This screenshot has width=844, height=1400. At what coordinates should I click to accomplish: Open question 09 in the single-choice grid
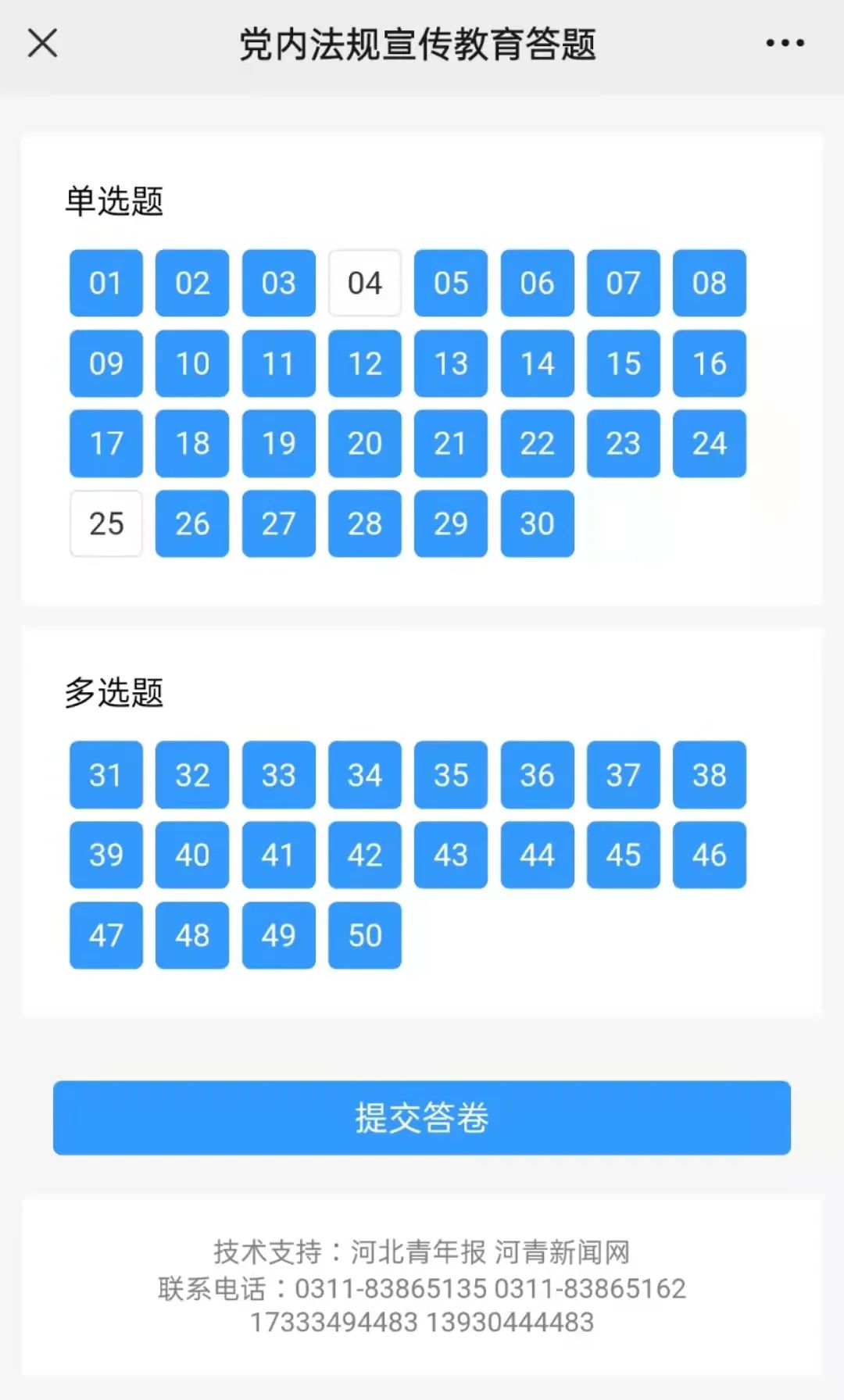pos(105,363)
